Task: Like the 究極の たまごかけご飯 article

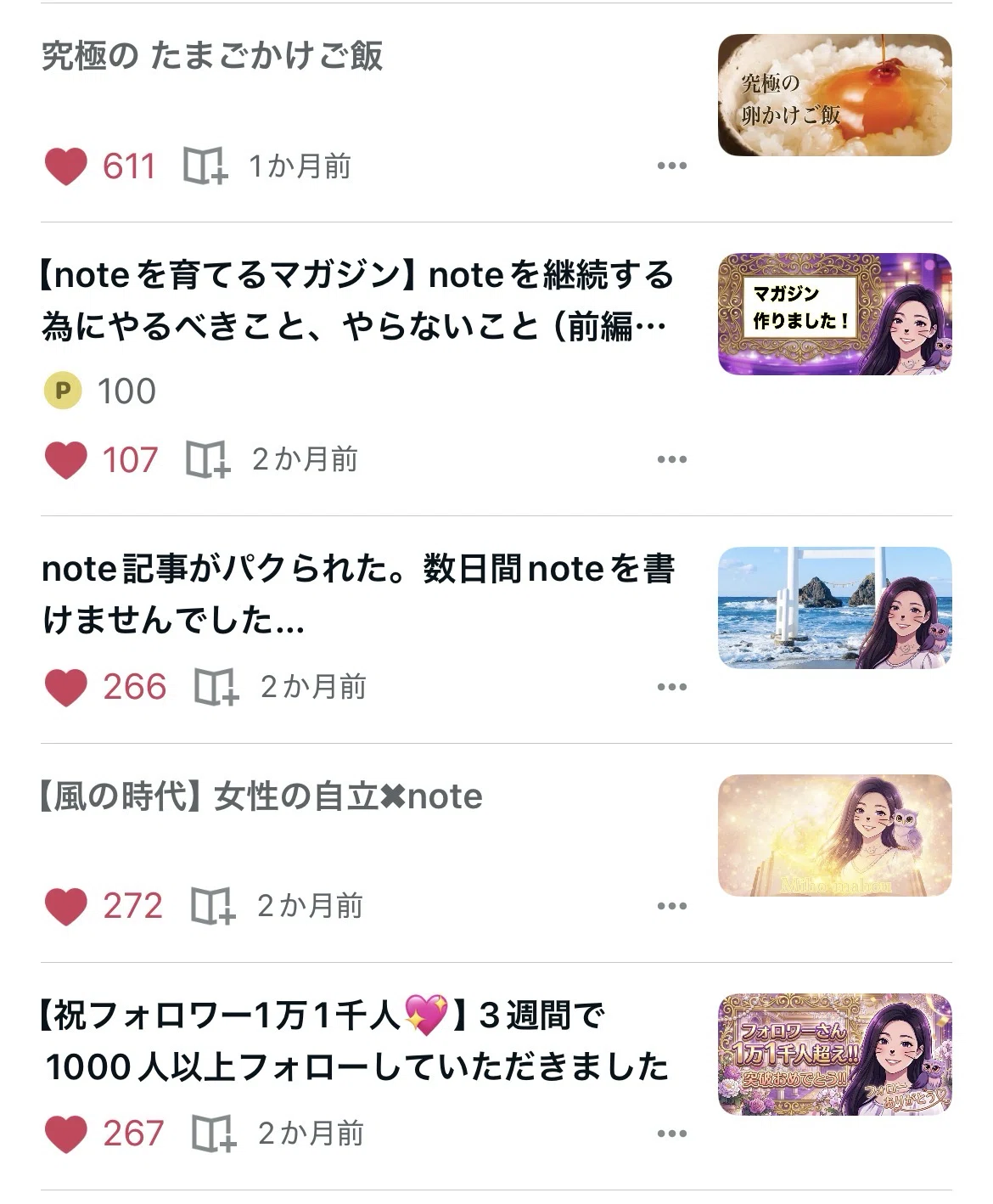Action: tap(66, 166)
